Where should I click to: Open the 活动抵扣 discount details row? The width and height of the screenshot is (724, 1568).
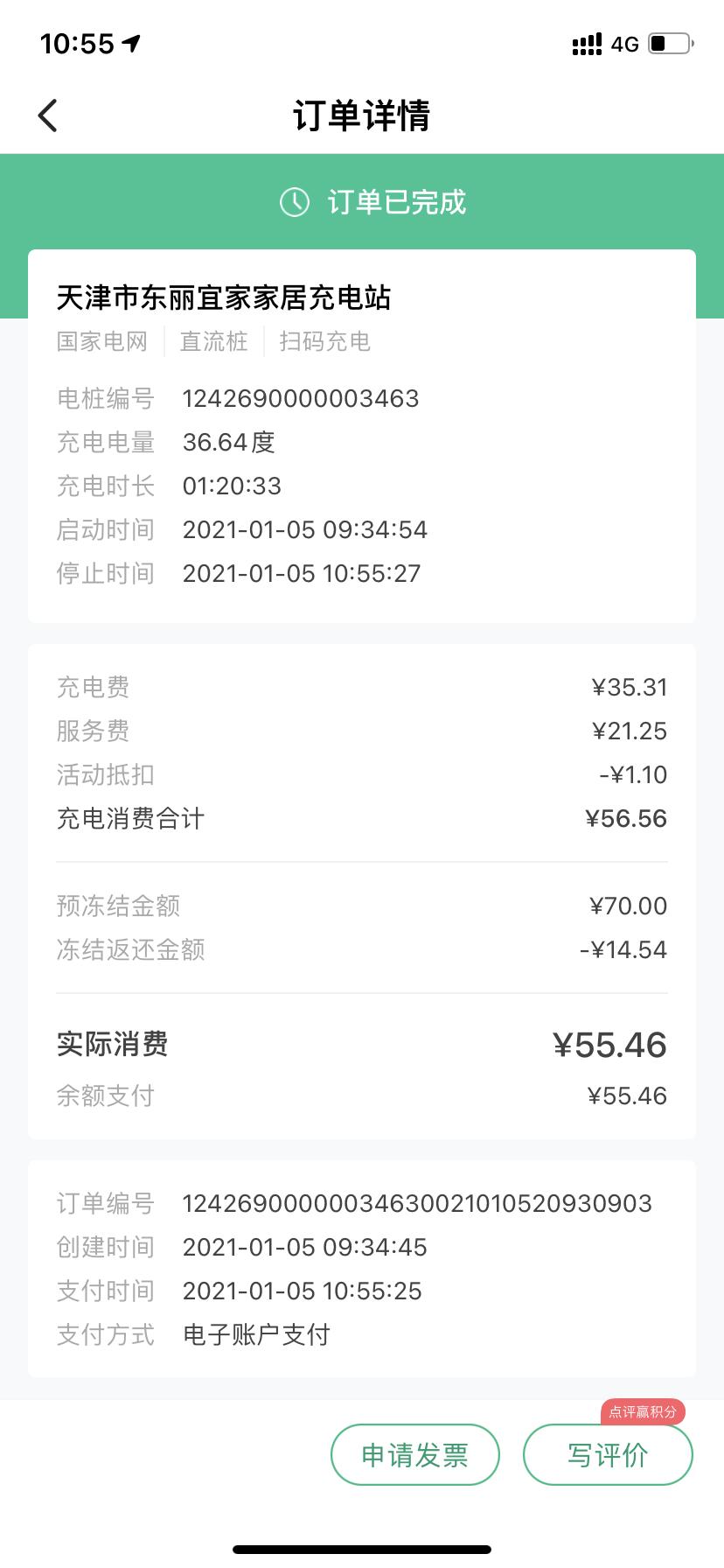(x=362, y=774)
